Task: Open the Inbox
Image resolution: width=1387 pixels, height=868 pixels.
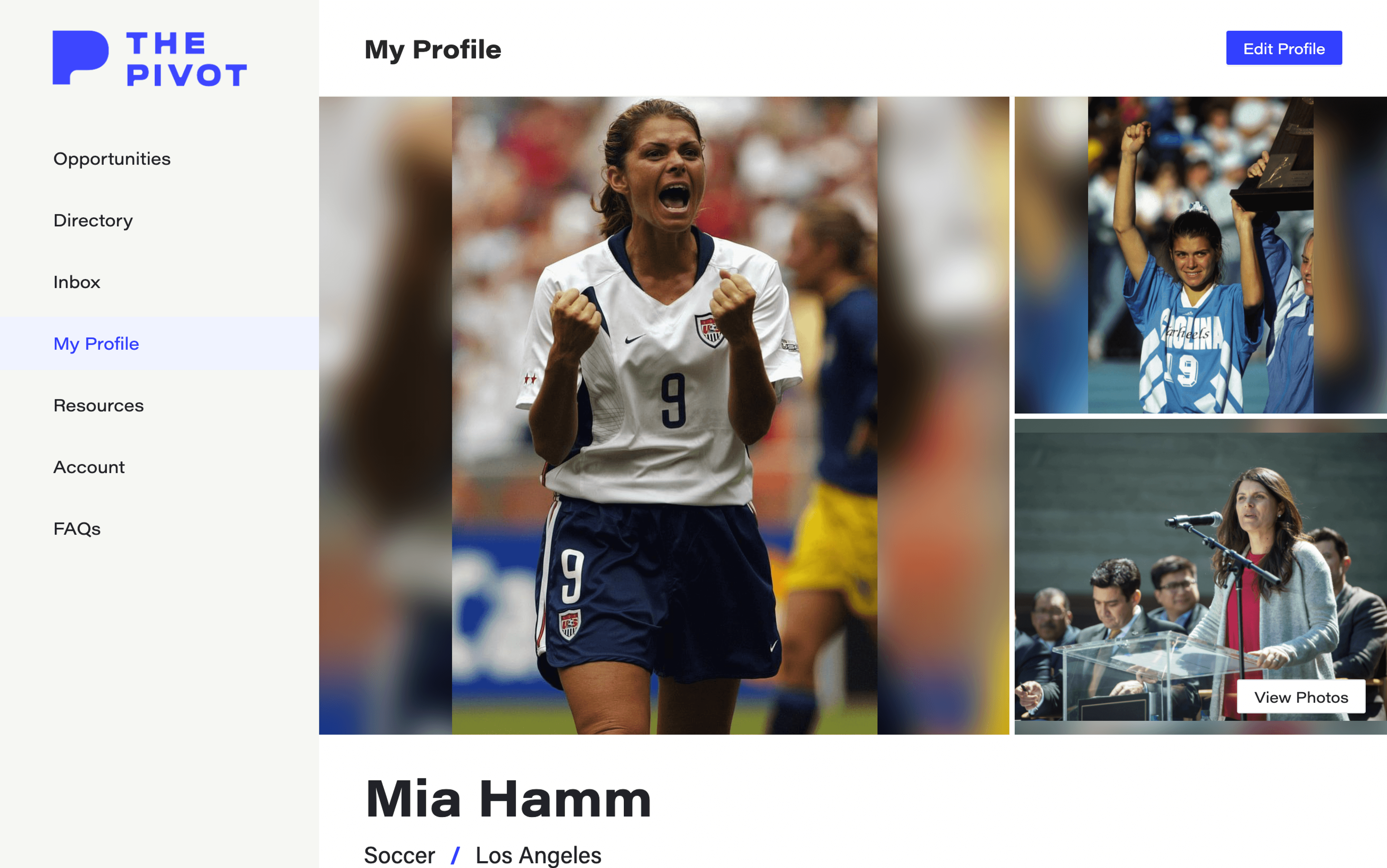Action: click(77, 282)
